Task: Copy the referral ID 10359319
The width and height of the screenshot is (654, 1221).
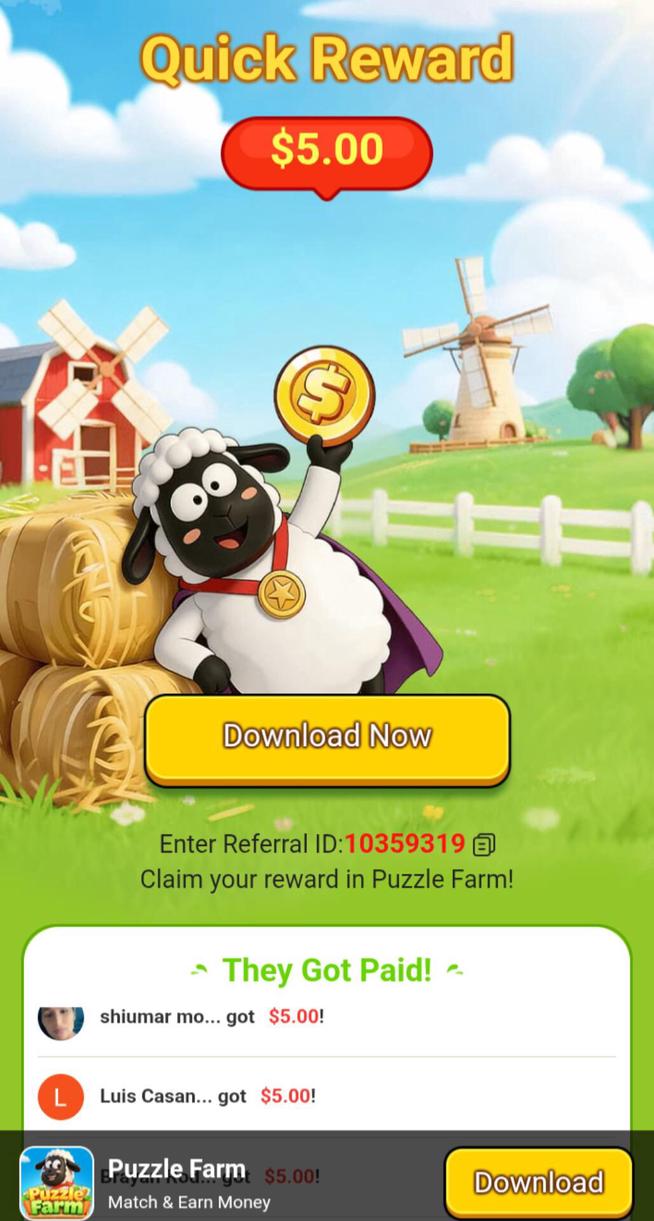Action: click(x=484, y=845)
